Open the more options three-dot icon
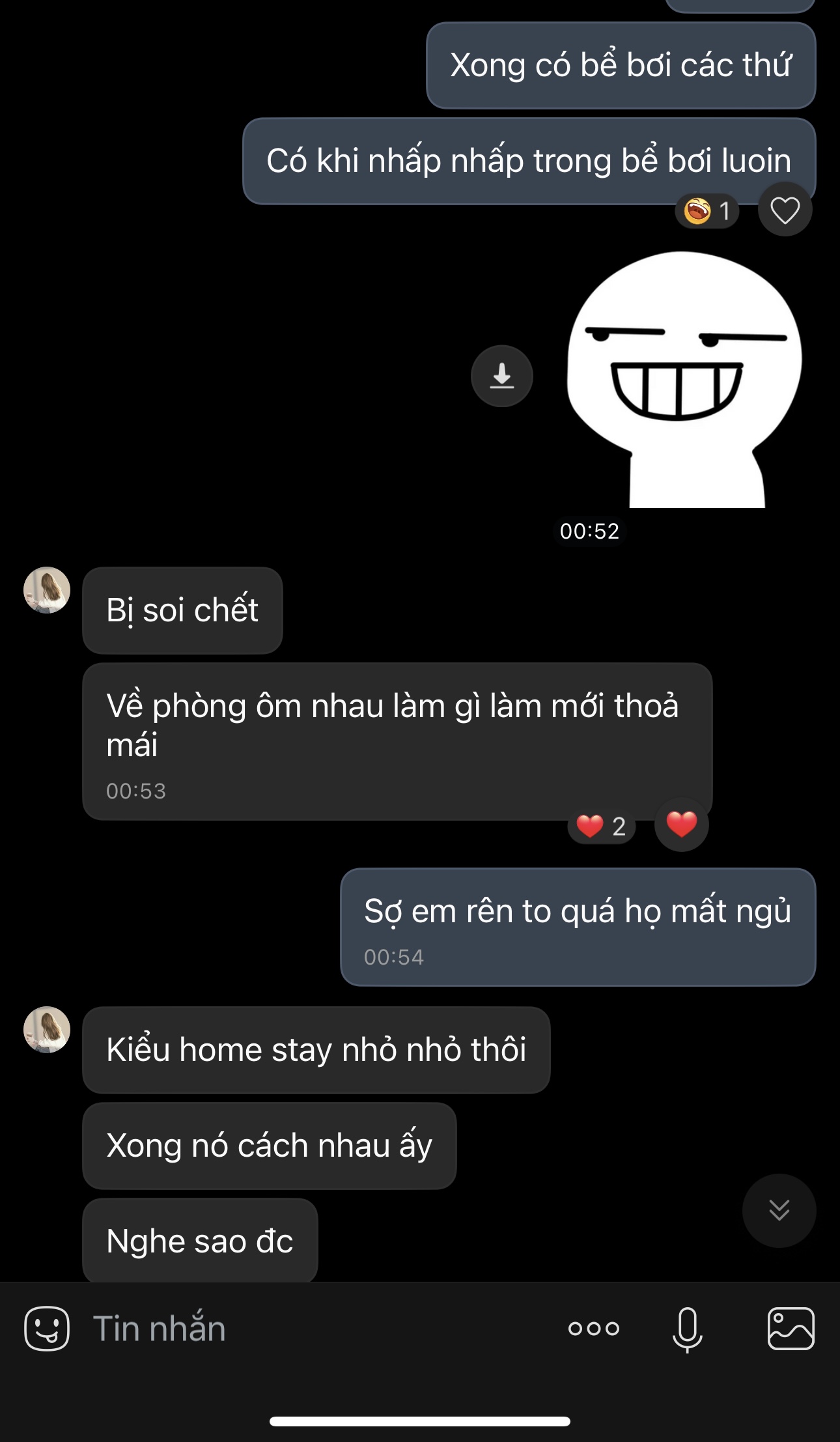 pos(593,1329)
